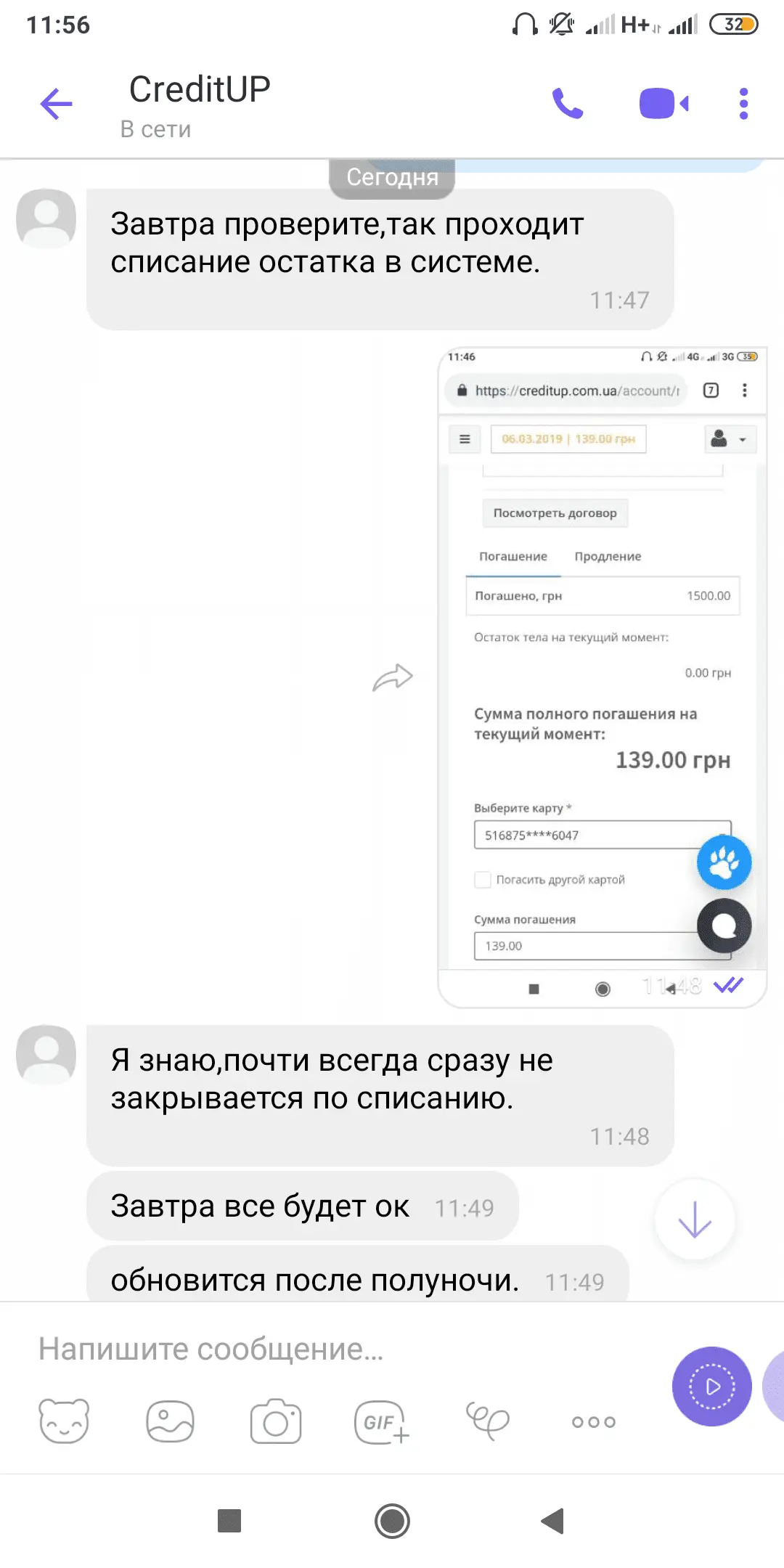Screen dimensions: 784x1568
Task: Open the chat overflow menu
Action: pyautogui.click(x=743, y=104)
